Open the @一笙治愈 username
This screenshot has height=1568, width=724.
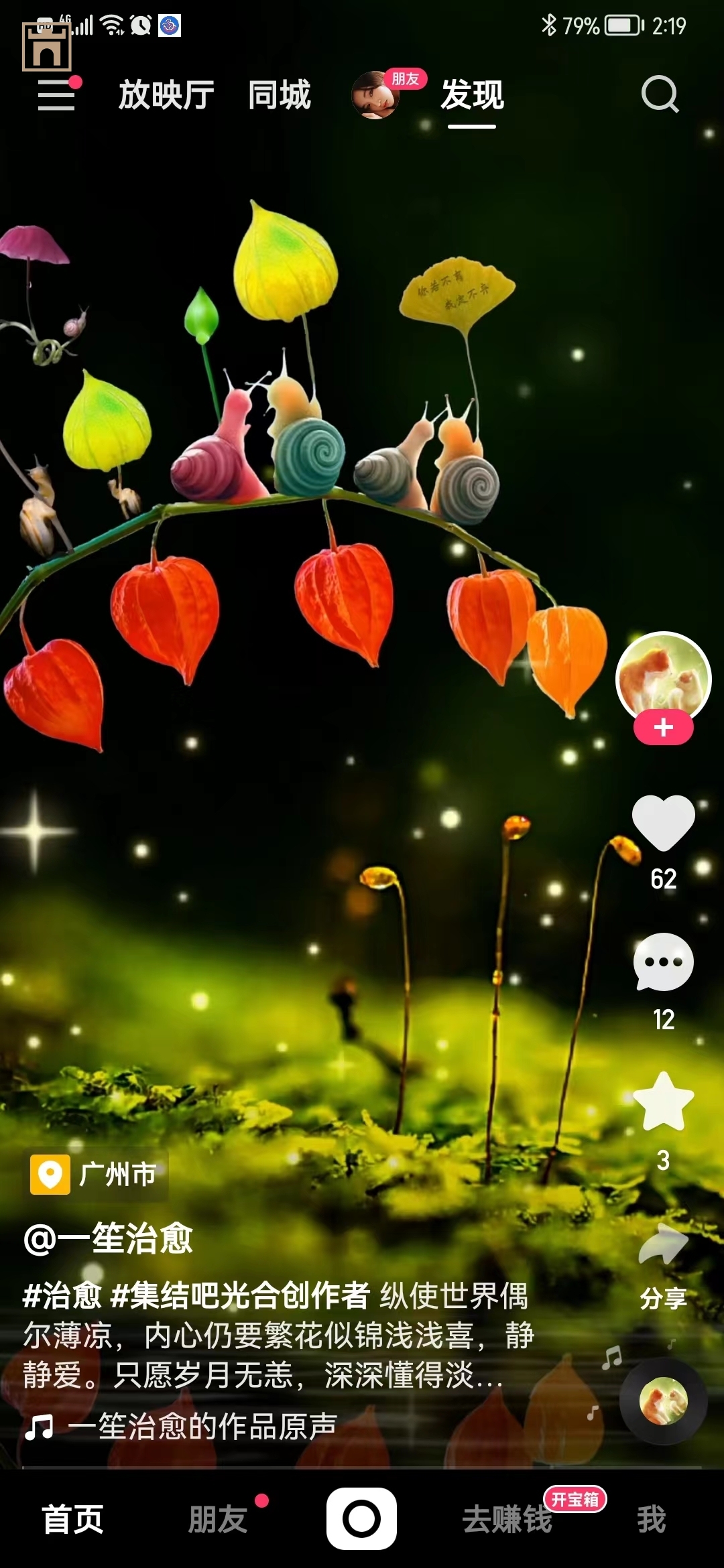click(x=109, y=1238)
